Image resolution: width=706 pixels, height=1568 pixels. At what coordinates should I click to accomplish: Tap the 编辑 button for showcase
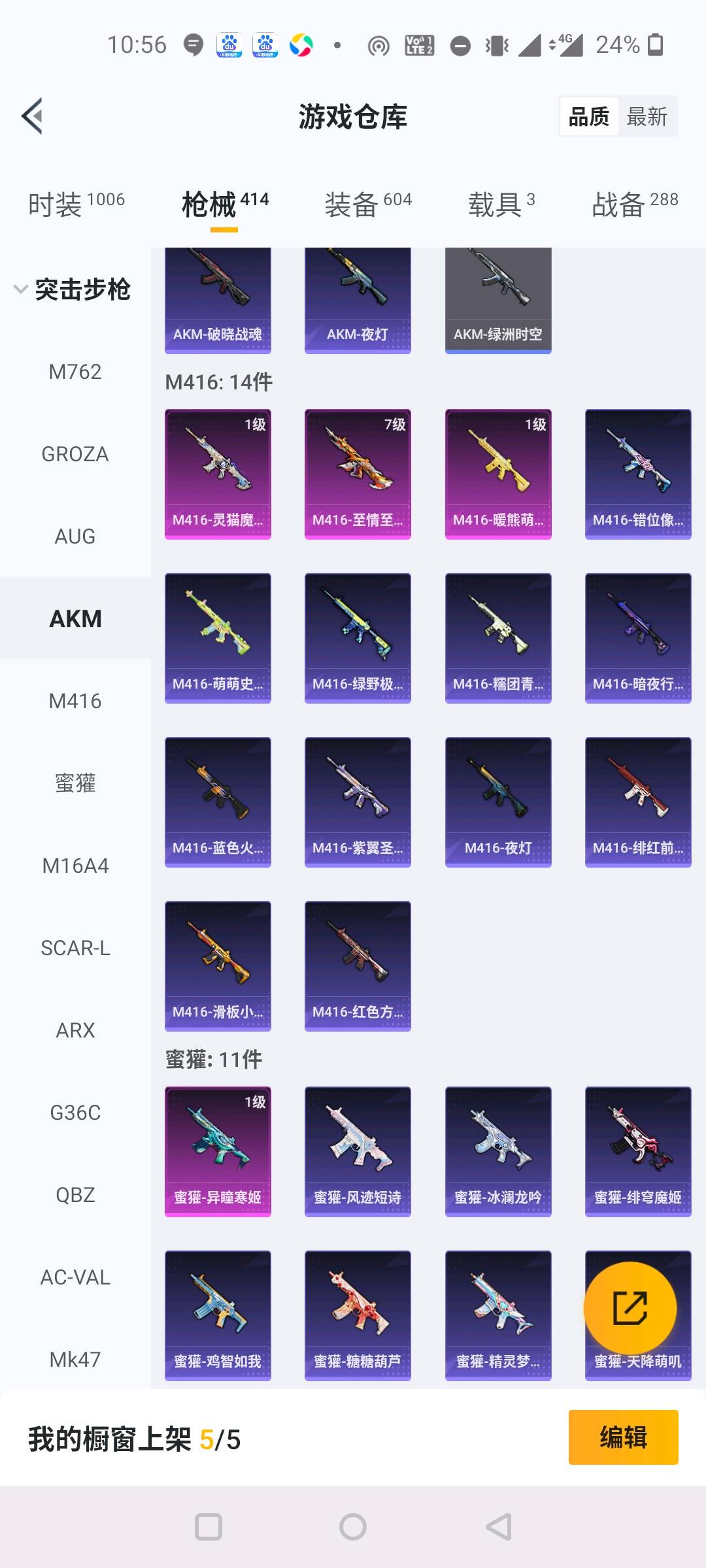pyautogui.click(x=623, y=1437)
